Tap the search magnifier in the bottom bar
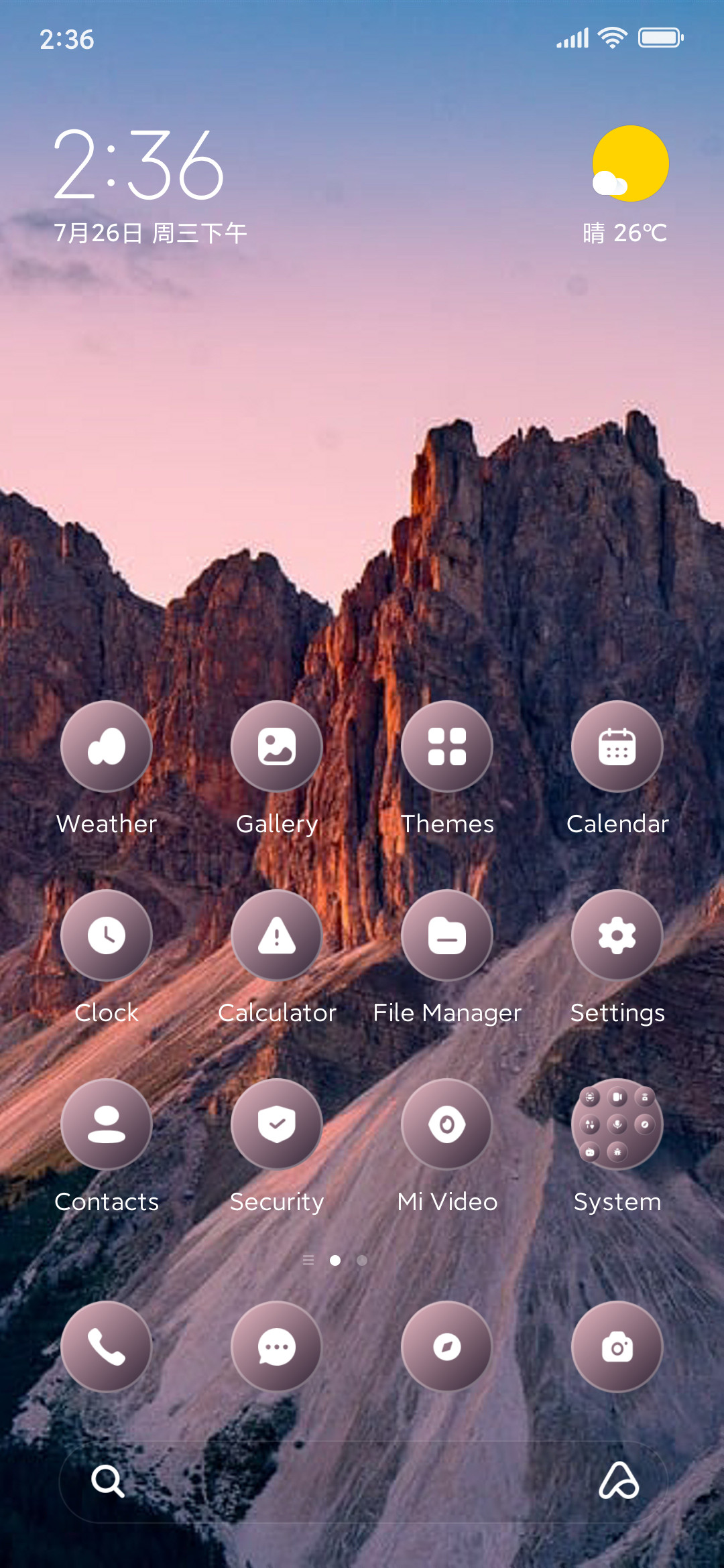This screenshot has width=724, height=1568. pos(108,1480)
